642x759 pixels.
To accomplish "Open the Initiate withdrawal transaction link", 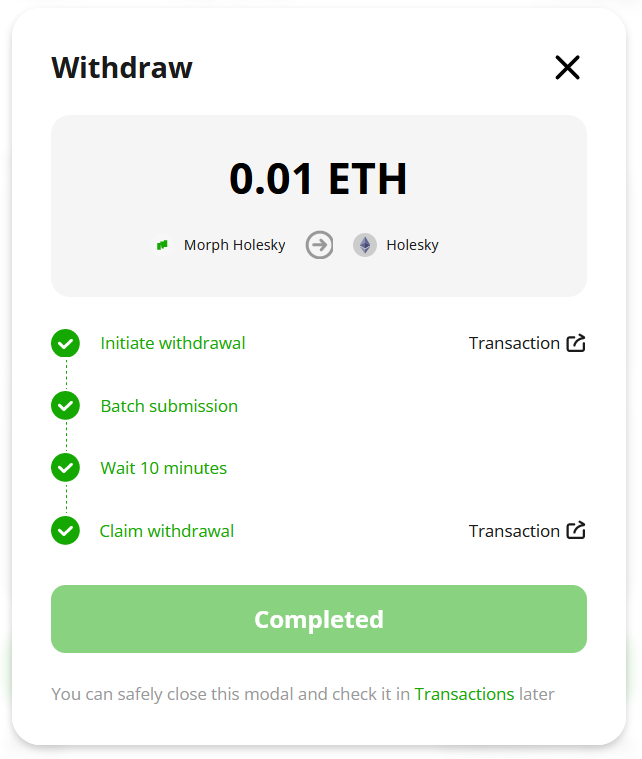I will tap(526, 343).
